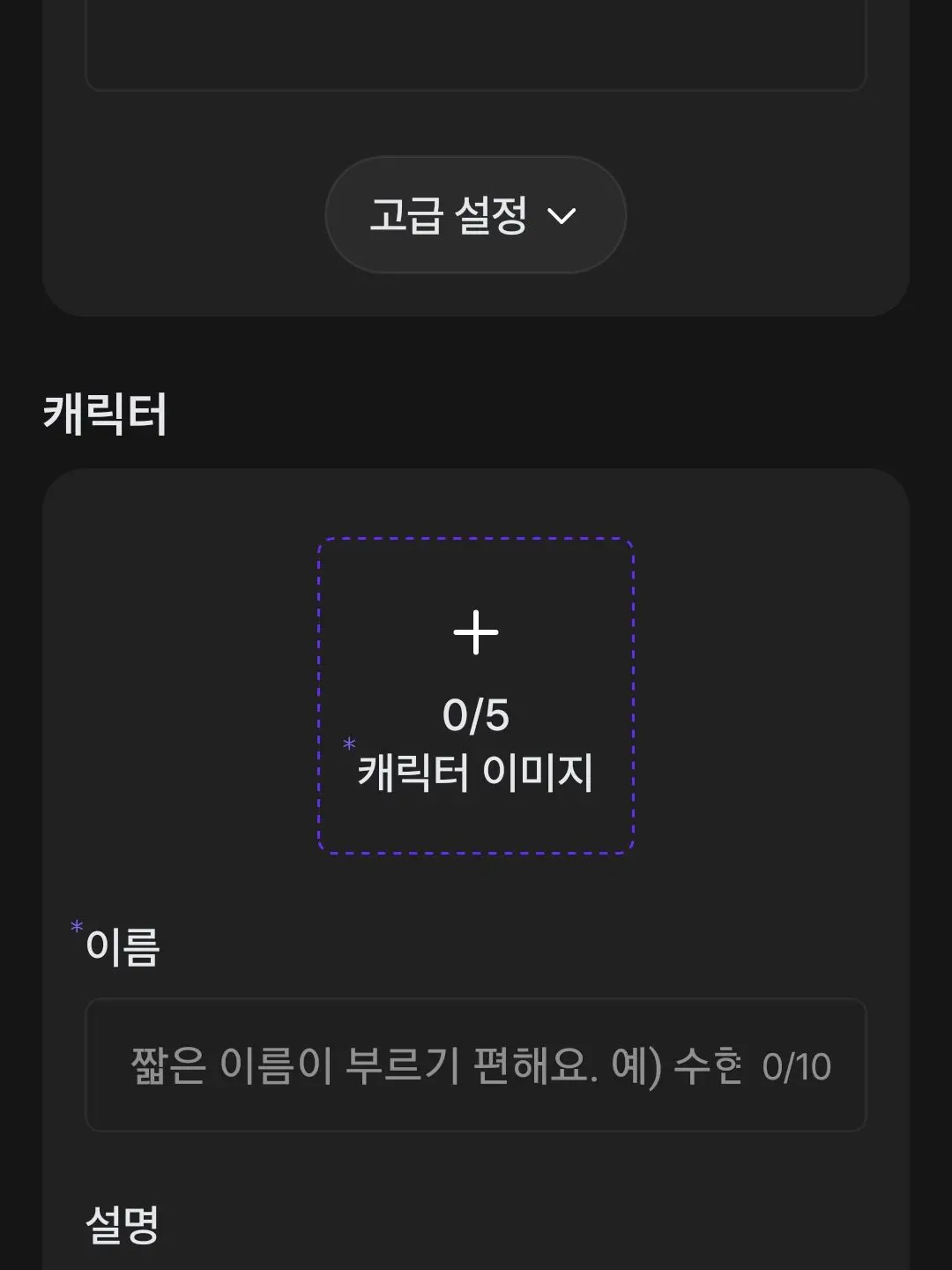
Task: Collapse the advanced settings panel
Action: pos(475,214)
